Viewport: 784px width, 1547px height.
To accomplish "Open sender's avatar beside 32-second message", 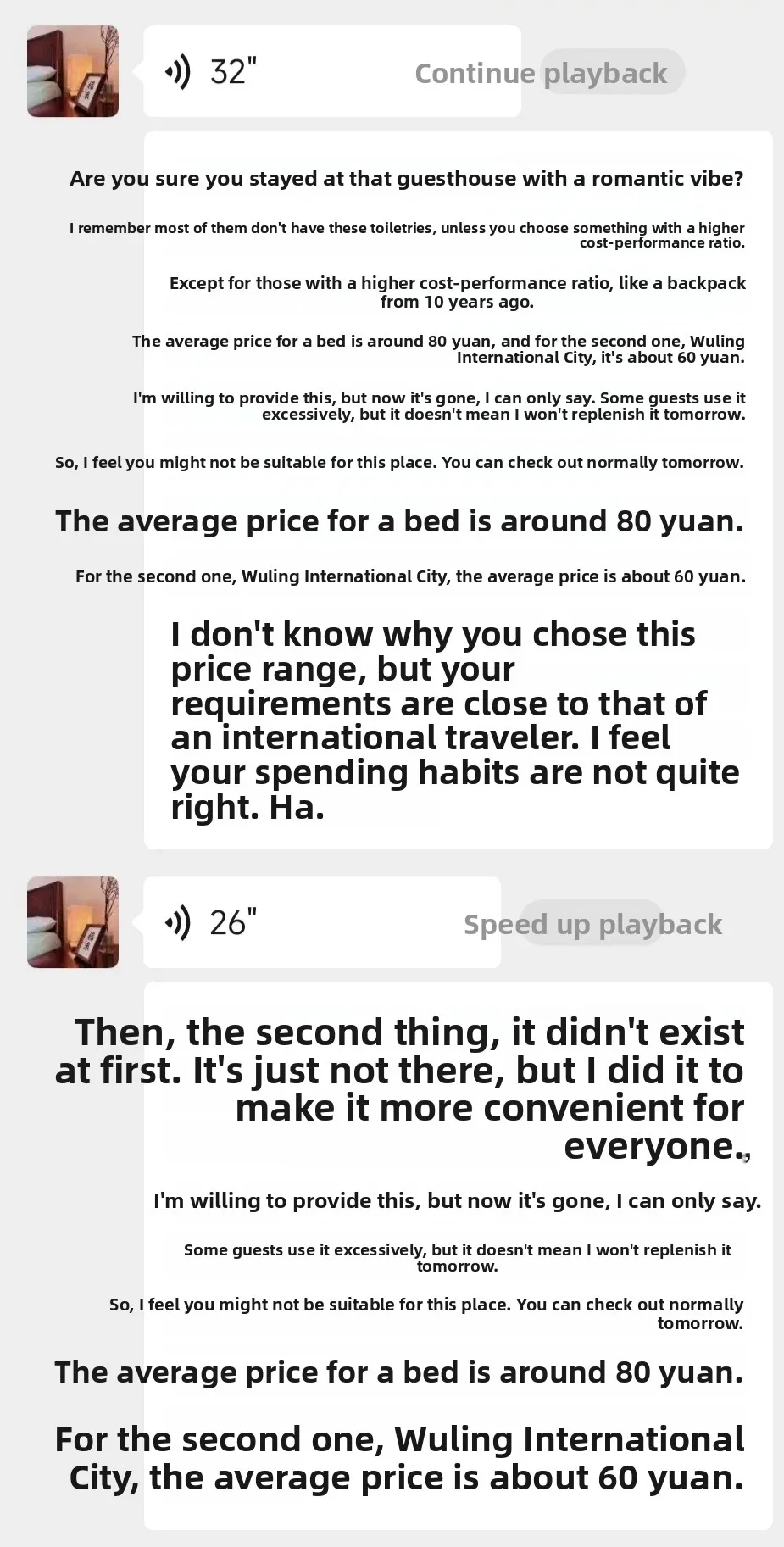I will coord(73,71).
